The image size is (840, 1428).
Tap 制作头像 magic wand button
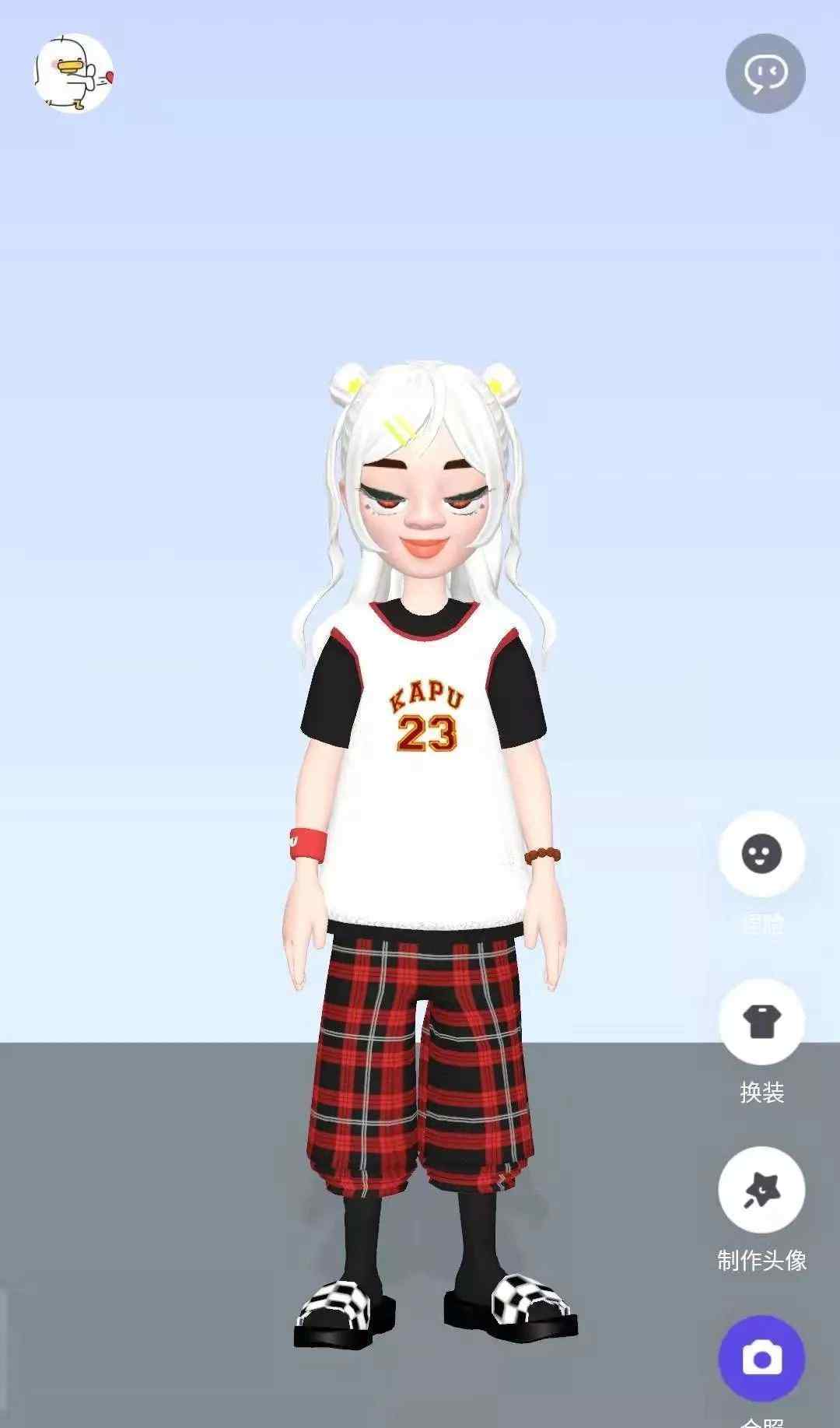761,1190
